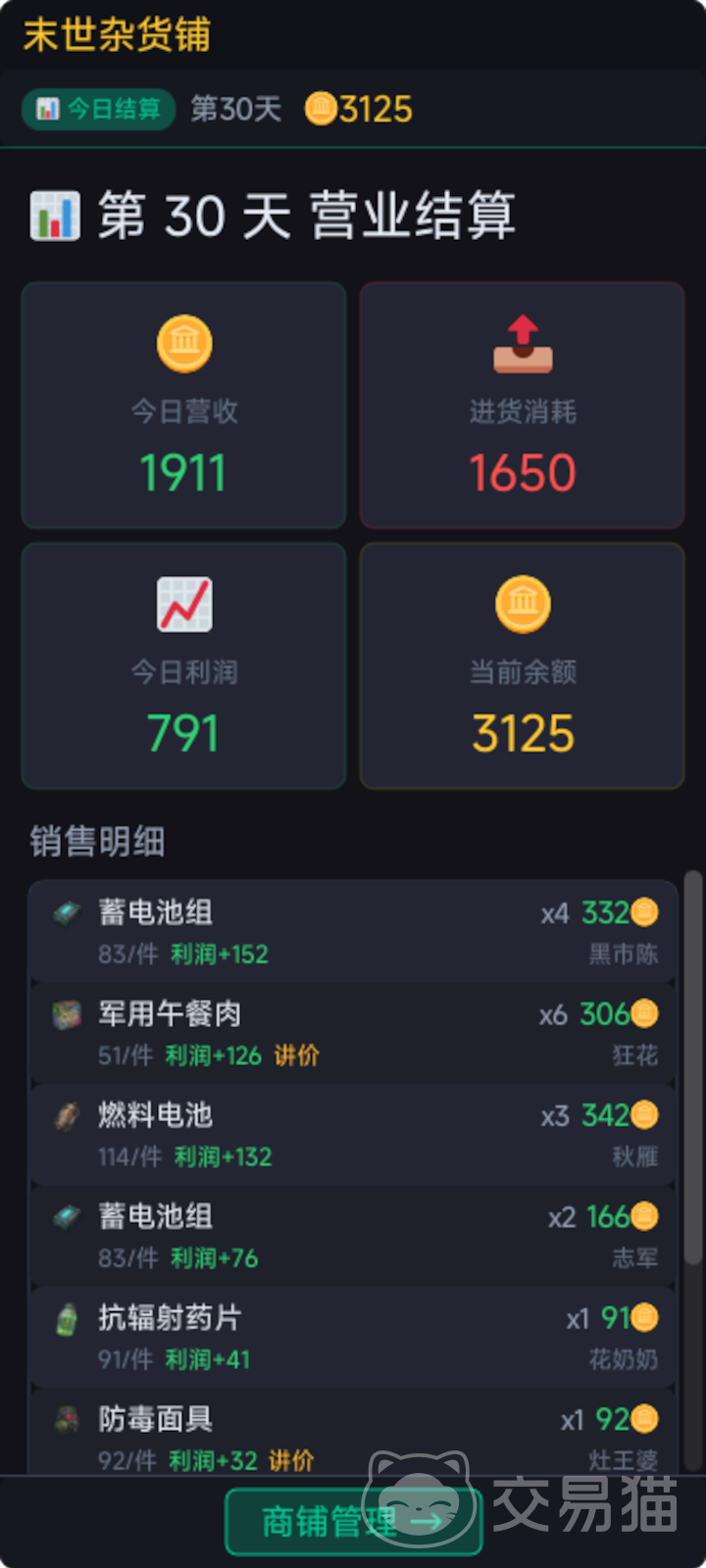Viewport: 706px width, 1568px height.
Task: Click the gold coin icon in 今日营收 card
Action: point(183,343)
